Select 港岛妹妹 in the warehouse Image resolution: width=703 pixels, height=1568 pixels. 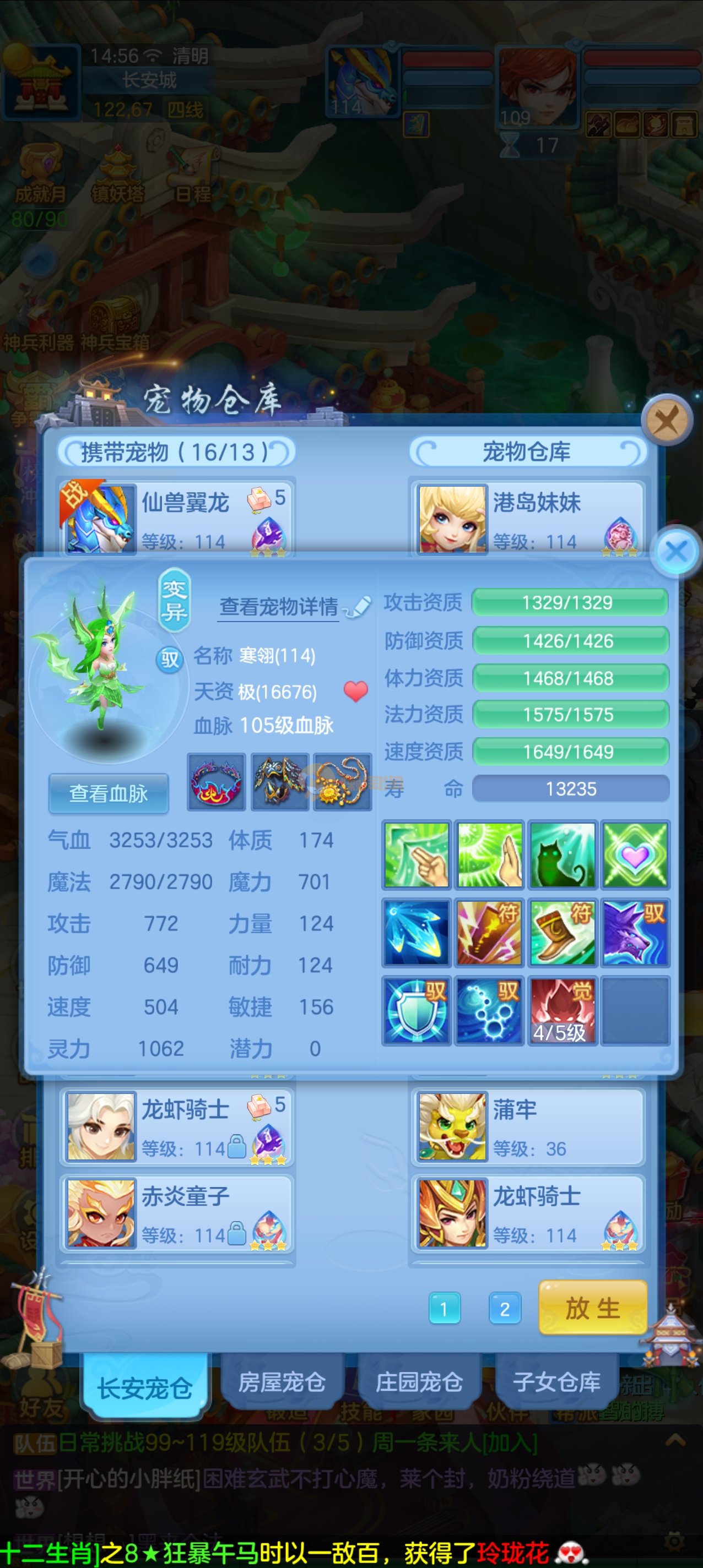pyautogui.click(x=528, y=519)
